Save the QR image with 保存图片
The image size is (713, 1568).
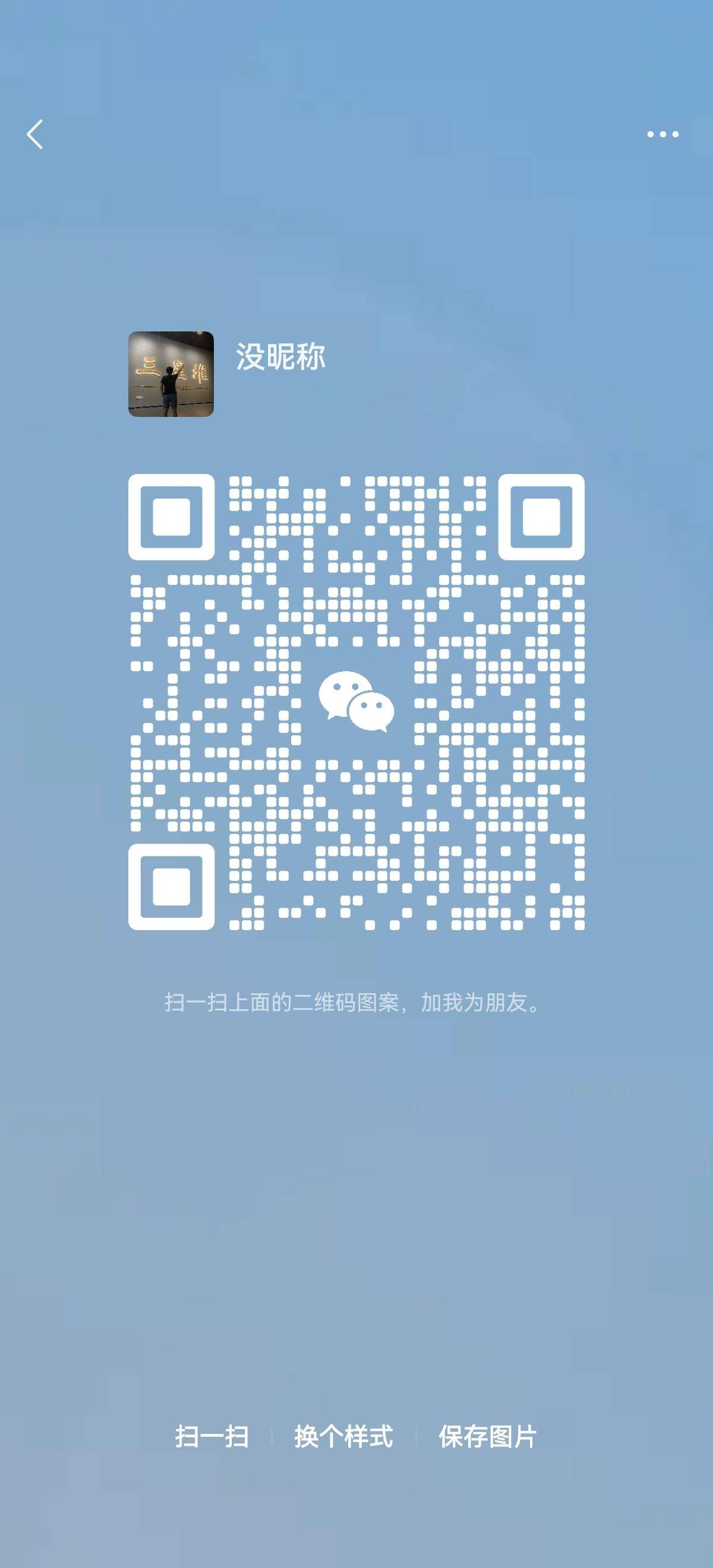[x=487, y=1437]
